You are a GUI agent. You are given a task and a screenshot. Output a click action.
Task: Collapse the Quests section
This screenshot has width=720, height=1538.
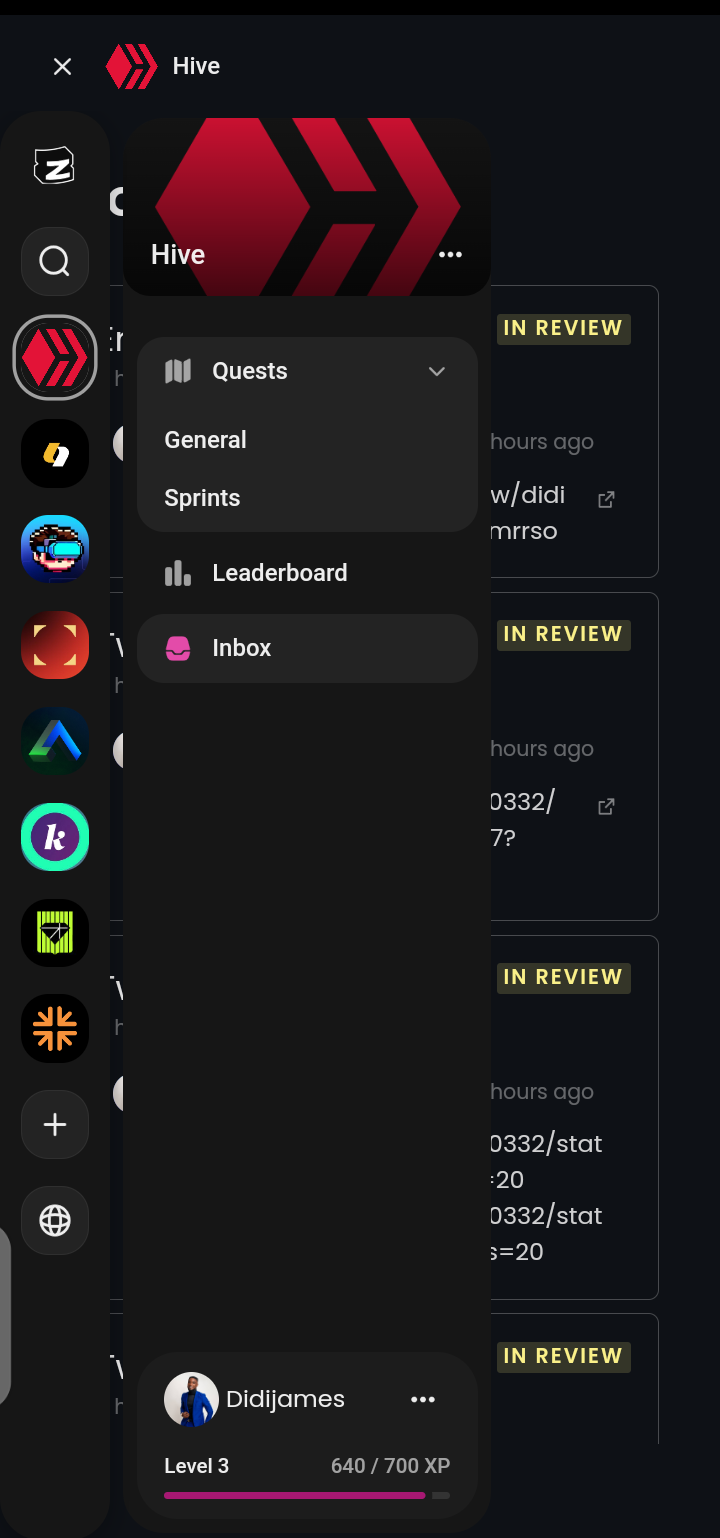(437, 371)
